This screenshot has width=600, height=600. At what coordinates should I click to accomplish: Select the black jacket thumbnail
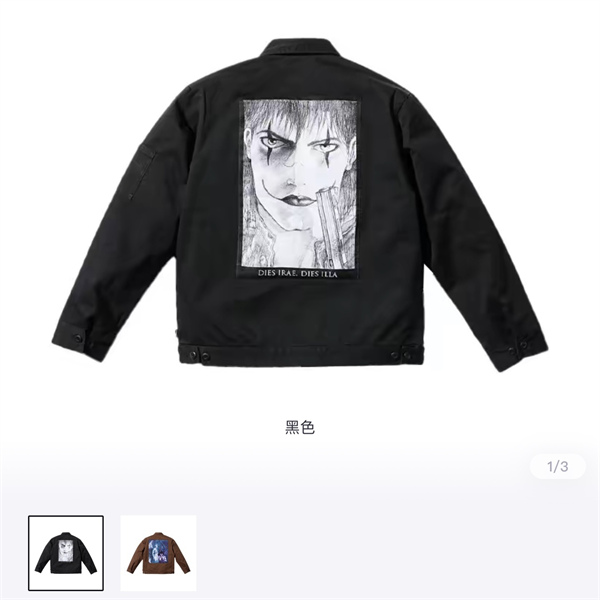pyautogui.click(x=66, y=552)
